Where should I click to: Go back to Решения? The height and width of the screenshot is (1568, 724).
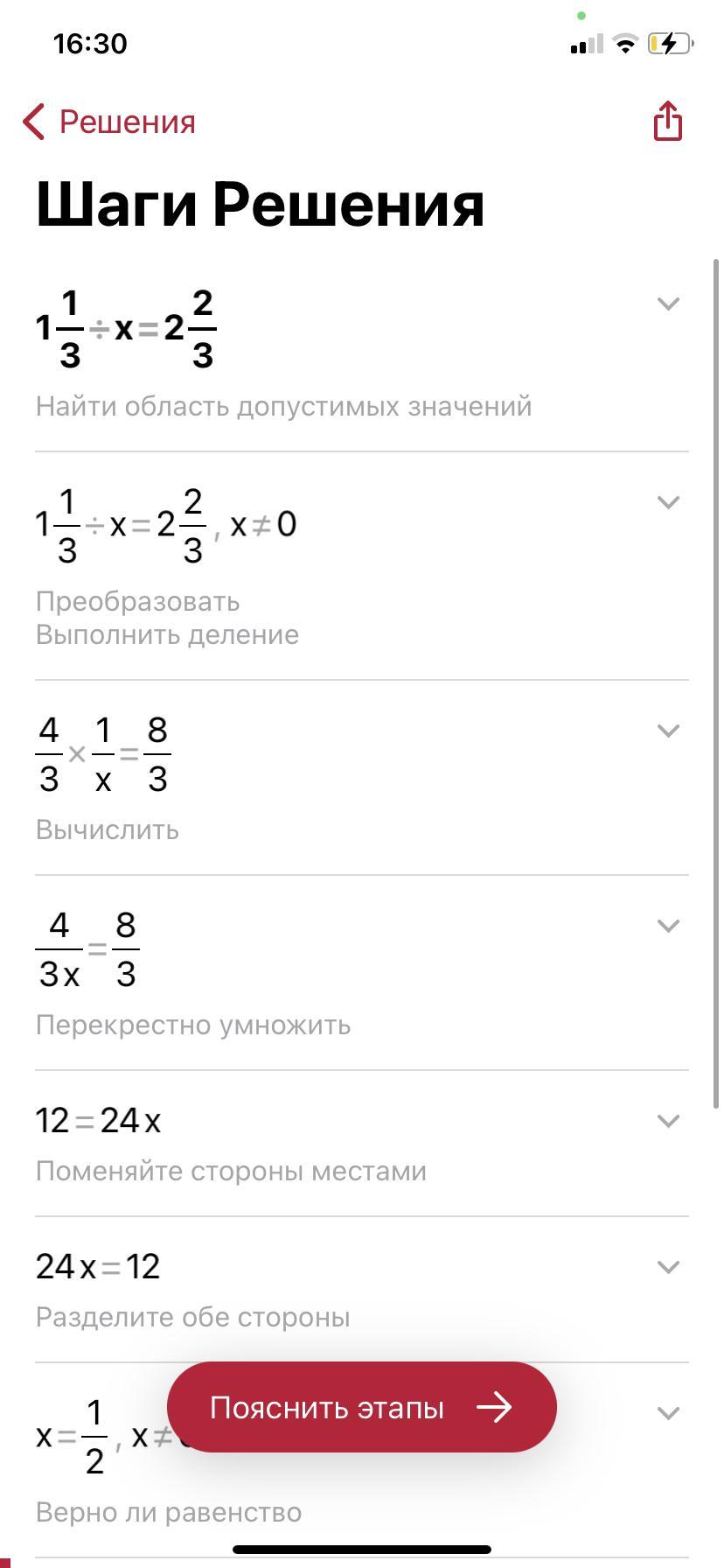109,122
